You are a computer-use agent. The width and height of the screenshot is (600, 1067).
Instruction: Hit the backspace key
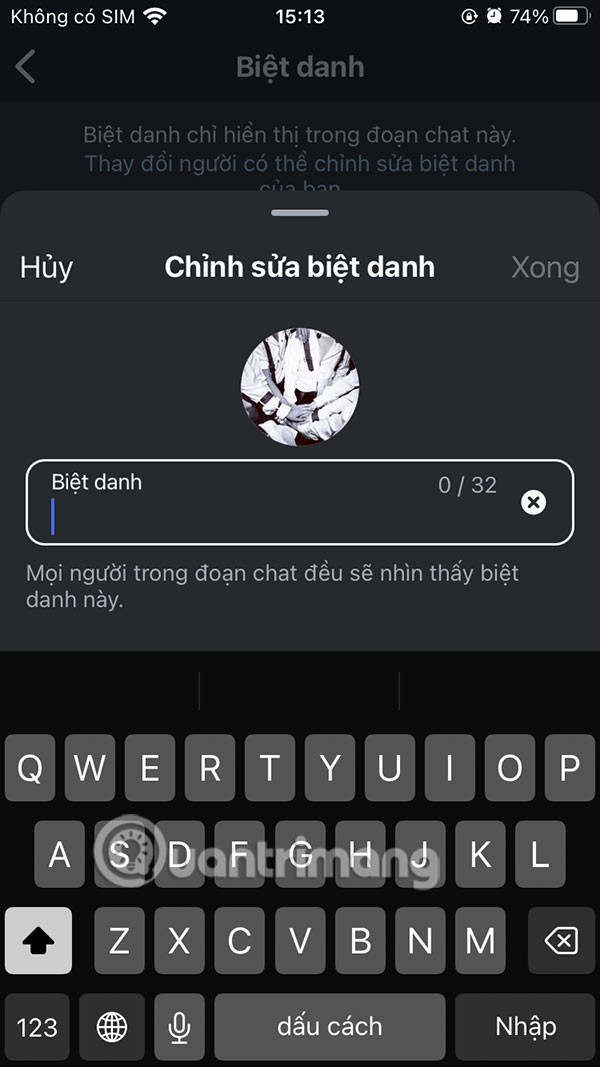(x=562, y=941)
